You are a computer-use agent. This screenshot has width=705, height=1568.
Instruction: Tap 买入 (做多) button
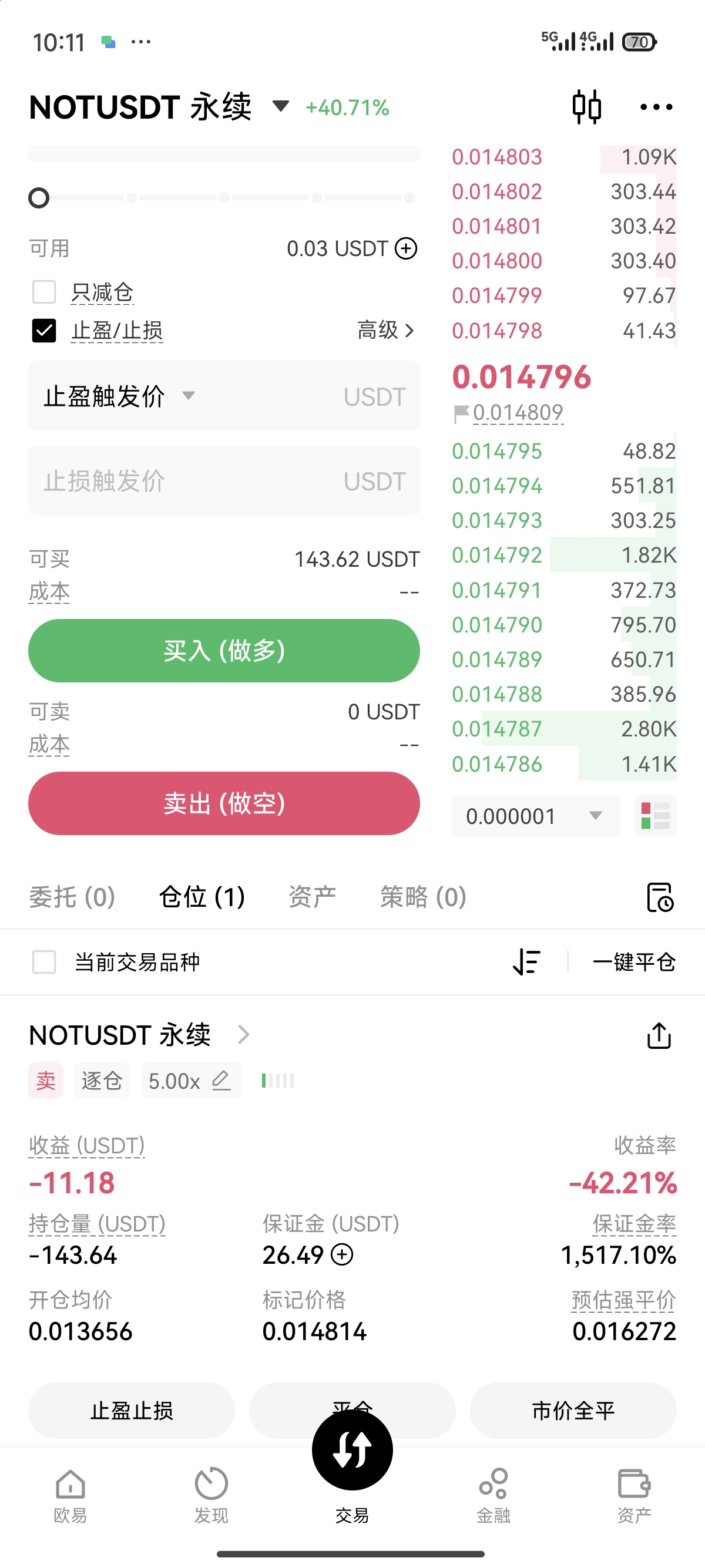[x=224, y=651]
